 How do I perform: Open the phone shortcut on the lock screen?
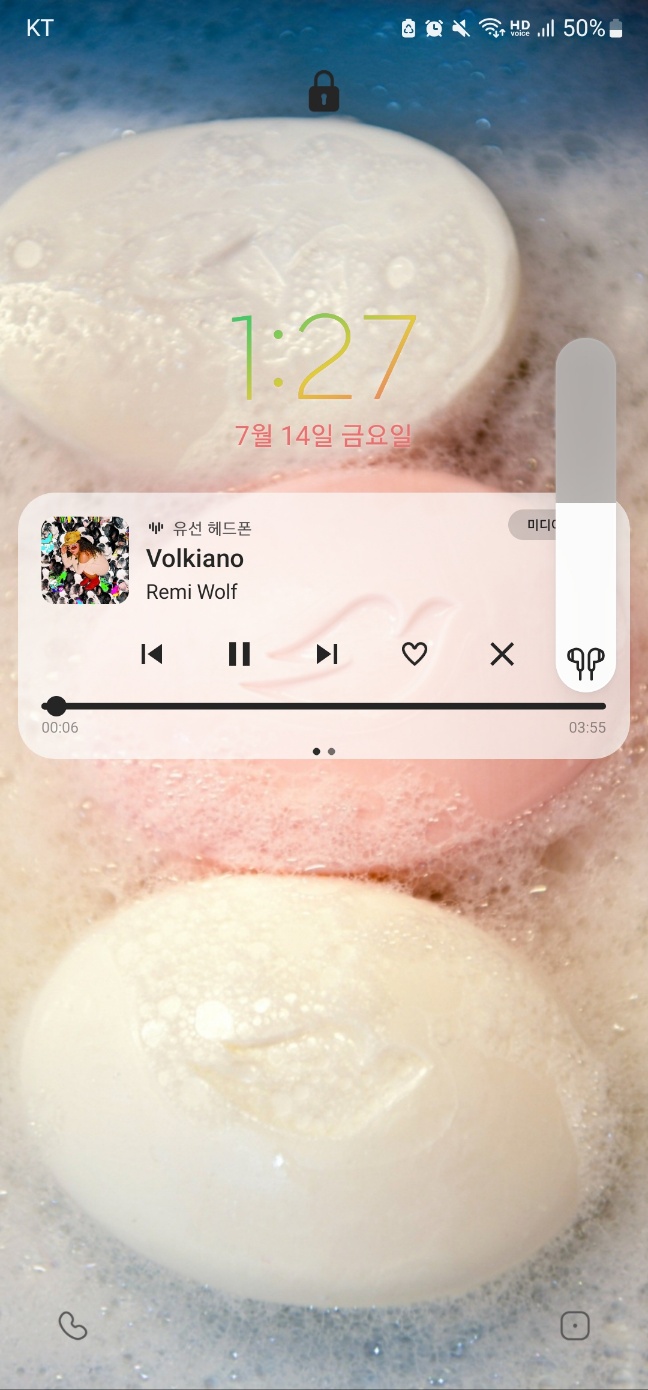73,1326
